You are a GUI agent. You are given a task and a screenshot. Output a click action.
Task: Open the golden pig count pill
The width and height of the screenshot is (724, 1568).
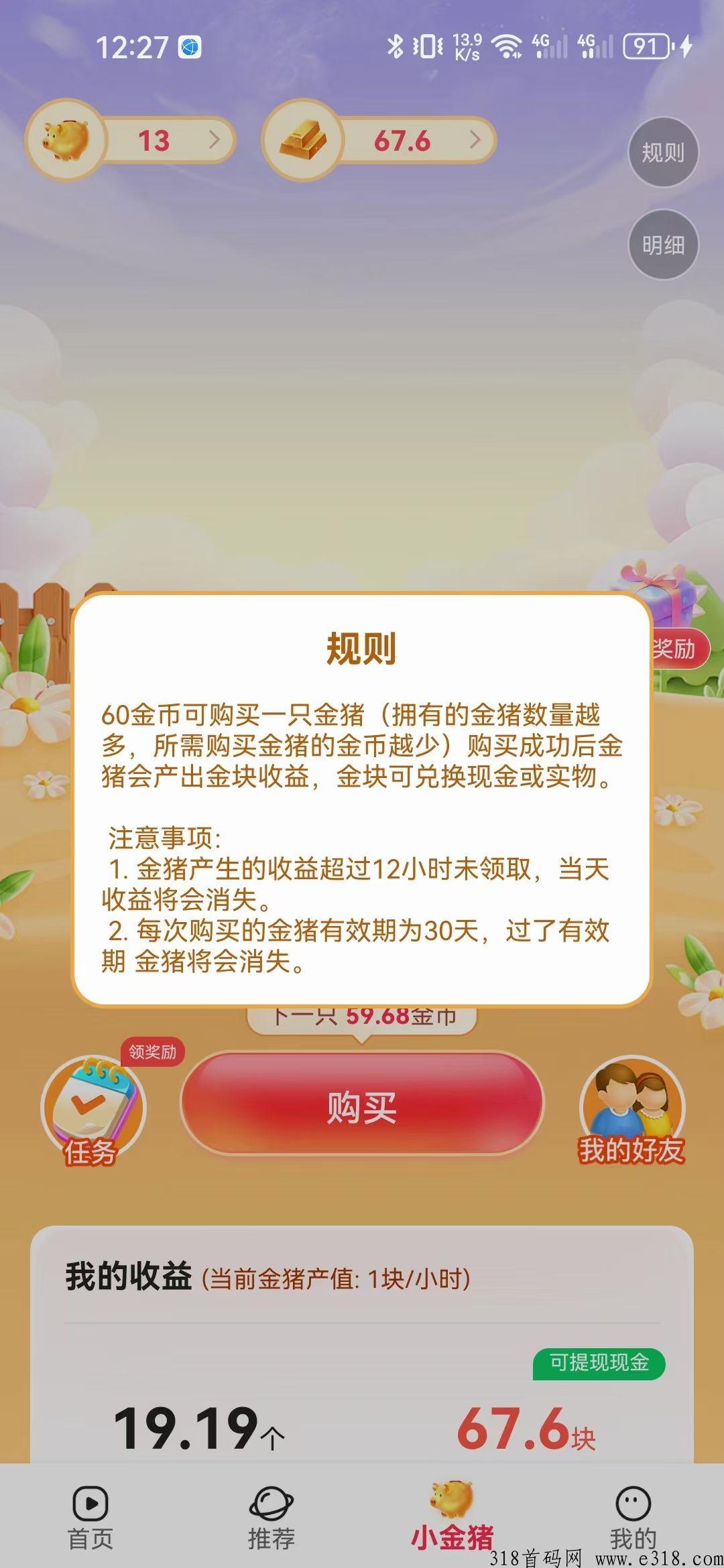(131, 141)
